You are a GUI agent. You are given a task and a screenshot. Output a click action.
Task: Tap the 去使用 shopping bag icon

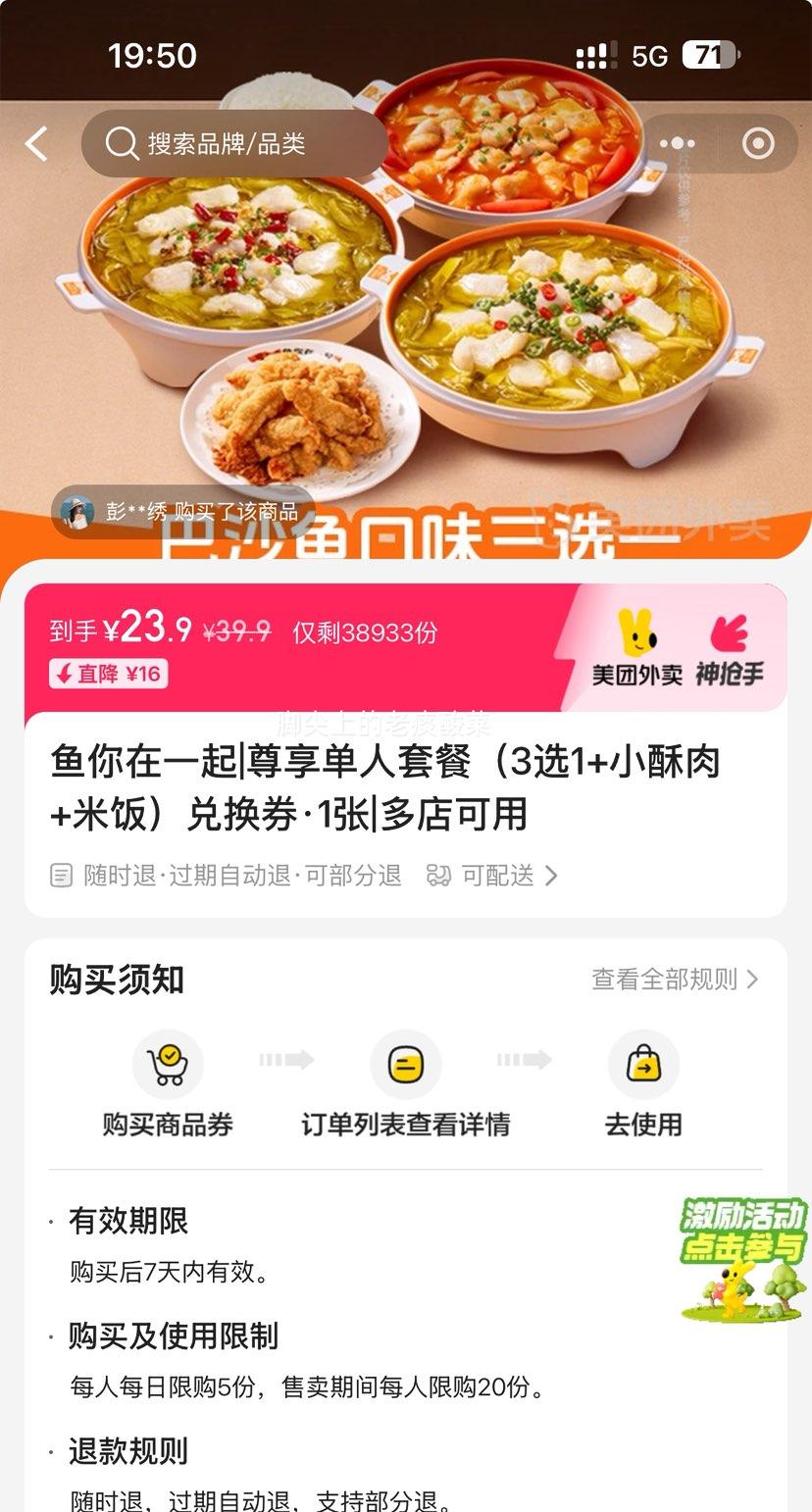(643, 1064)
